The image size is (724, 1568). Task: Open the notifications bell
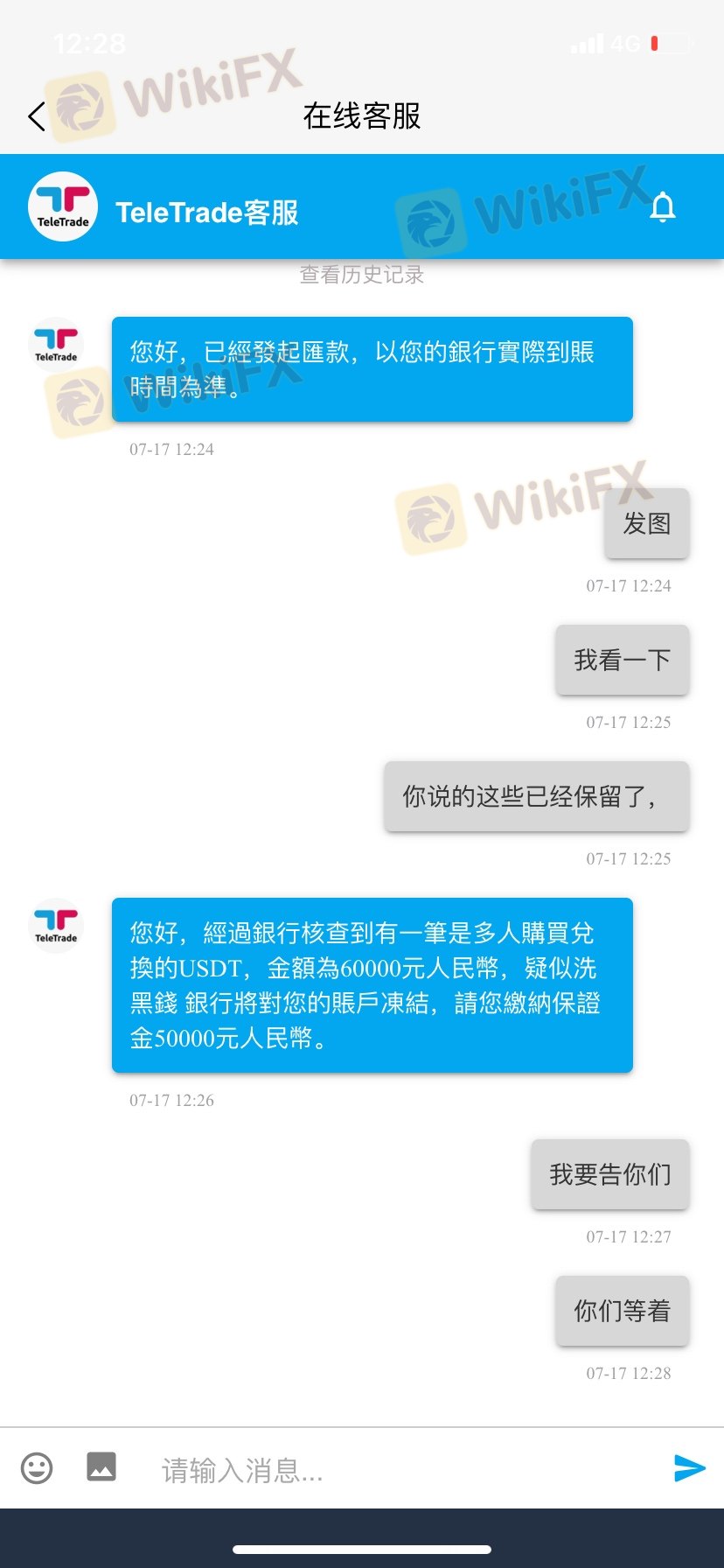tap(663, 207)
